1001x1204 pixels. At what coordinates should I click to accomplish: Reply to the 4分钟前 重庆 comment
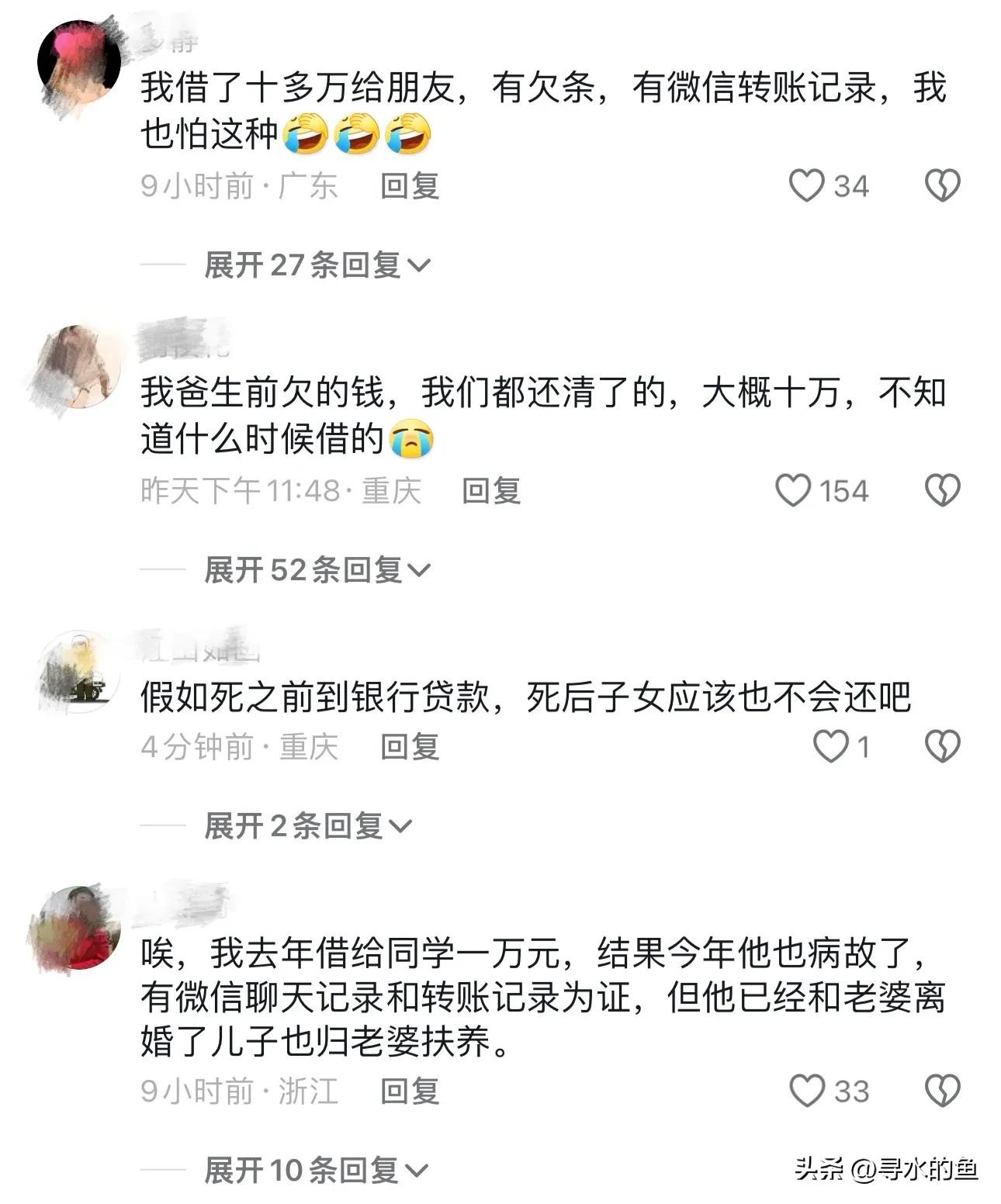[x=410, y=747]
